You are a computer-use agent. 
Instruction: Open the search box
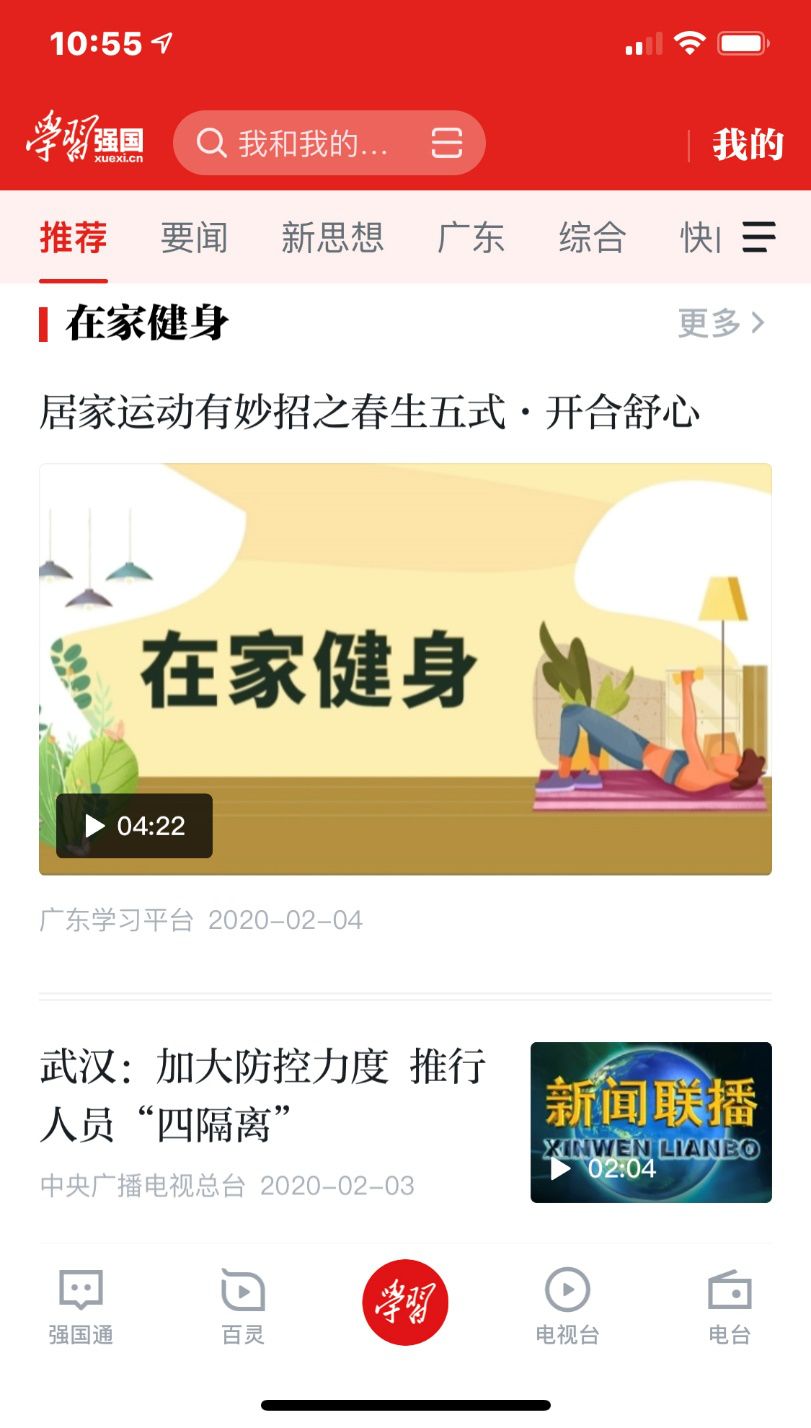click(300, 144)
